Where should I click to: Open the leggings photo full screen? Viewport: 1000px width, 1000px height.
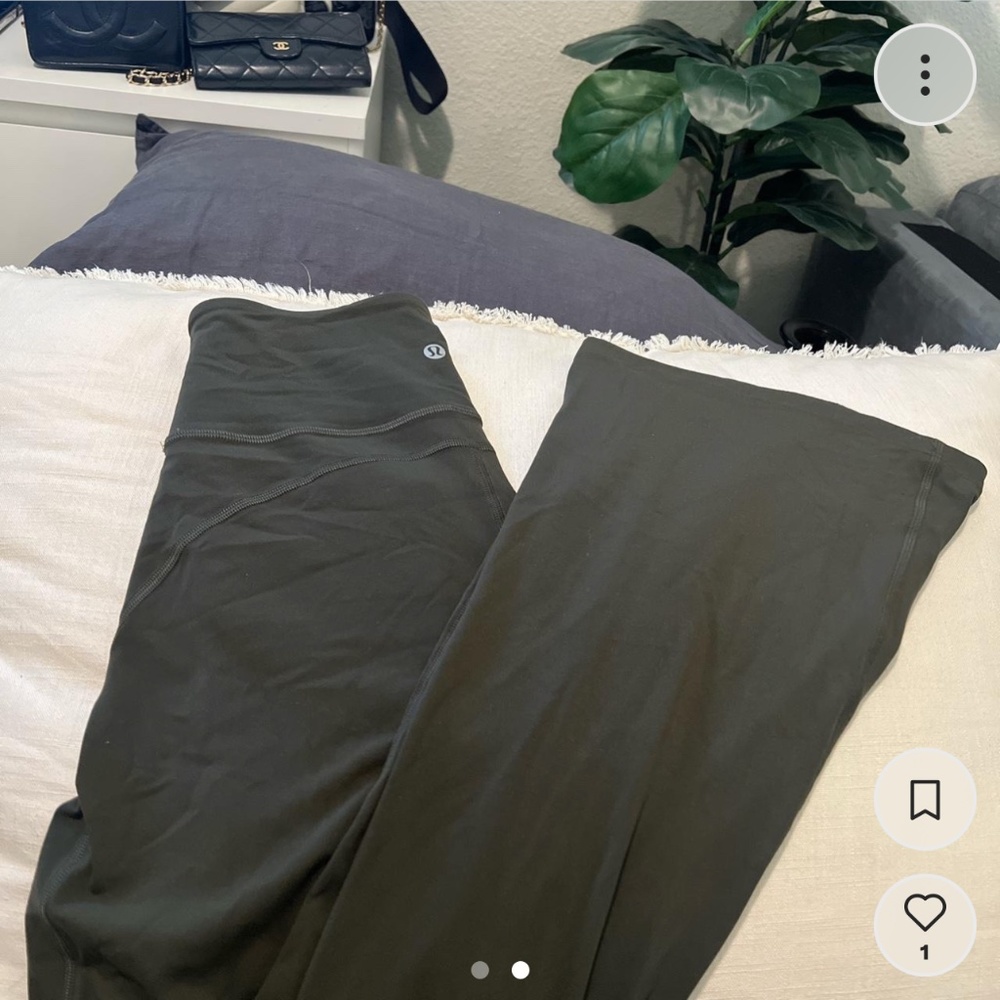tap(500, 600)
